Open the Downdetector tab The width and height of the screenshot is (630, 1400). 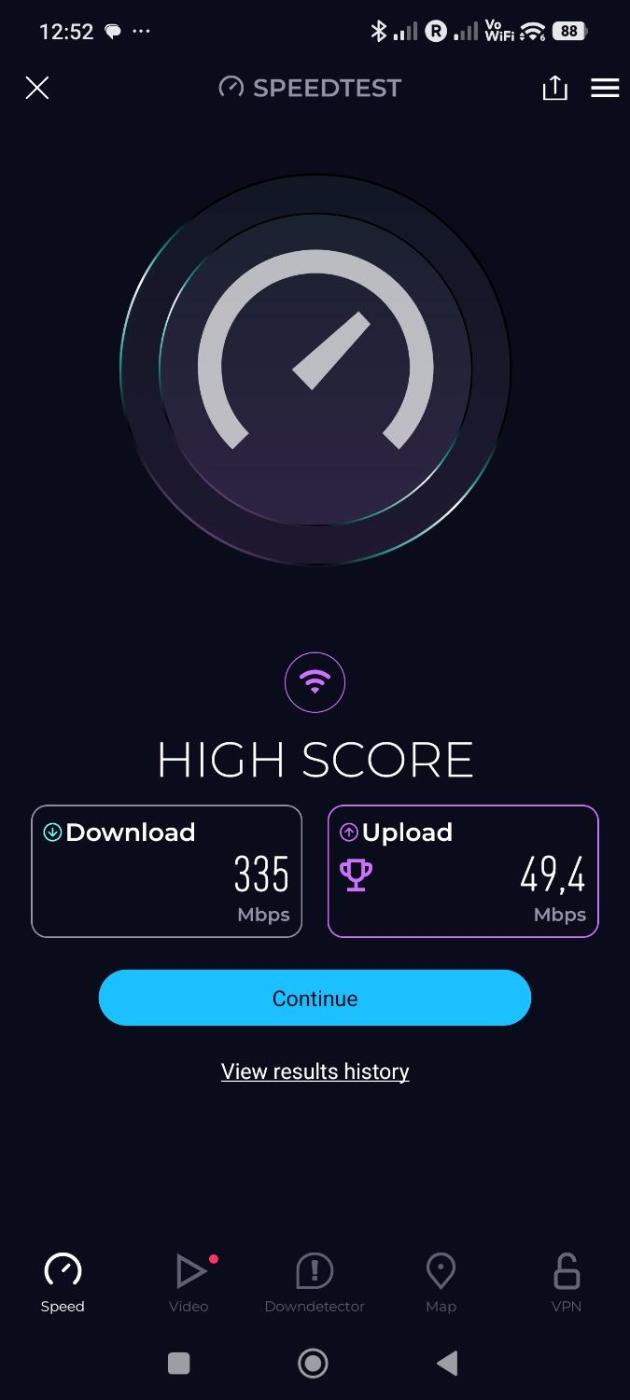point(314,1282)
